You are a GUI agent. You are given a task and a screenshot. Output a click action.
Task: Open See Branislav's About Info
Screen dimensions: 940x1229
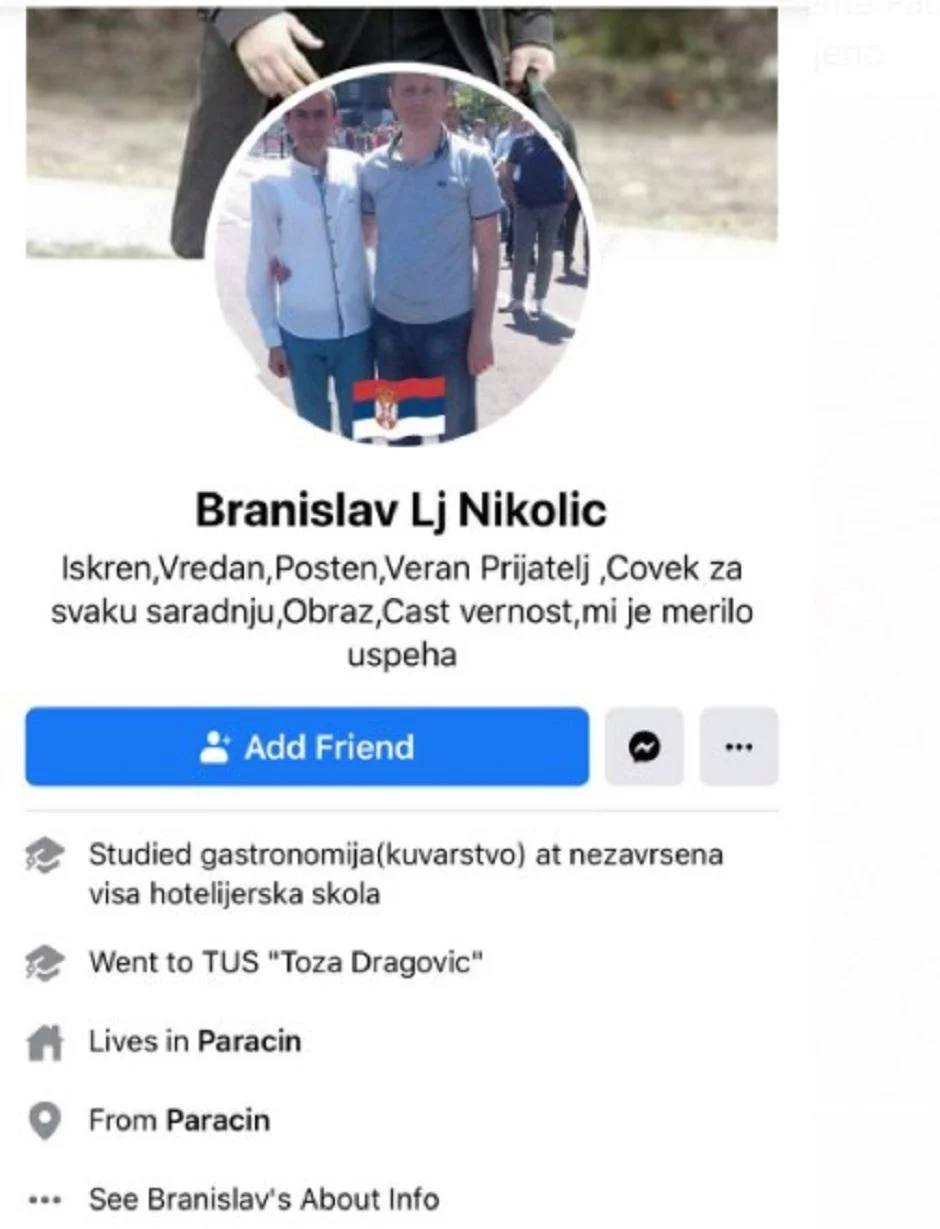263,1198
